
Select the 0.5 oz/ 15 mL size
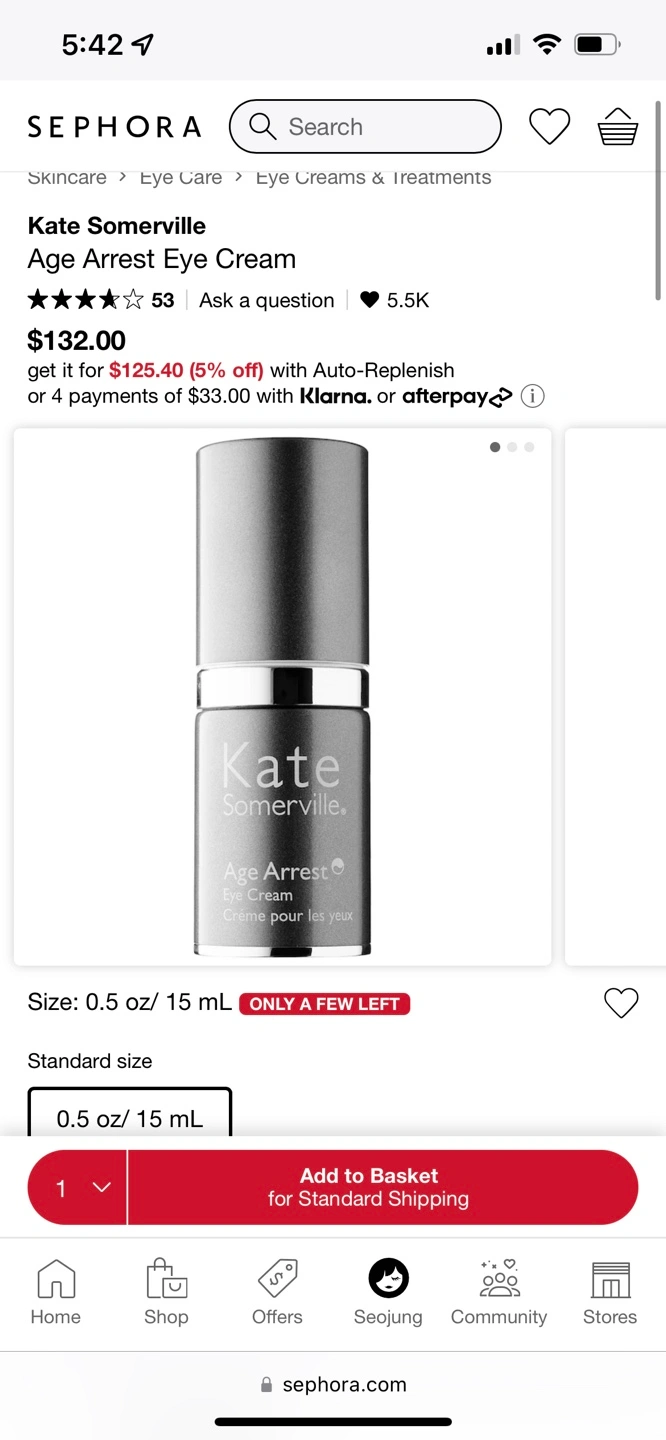coord(130,1116)
